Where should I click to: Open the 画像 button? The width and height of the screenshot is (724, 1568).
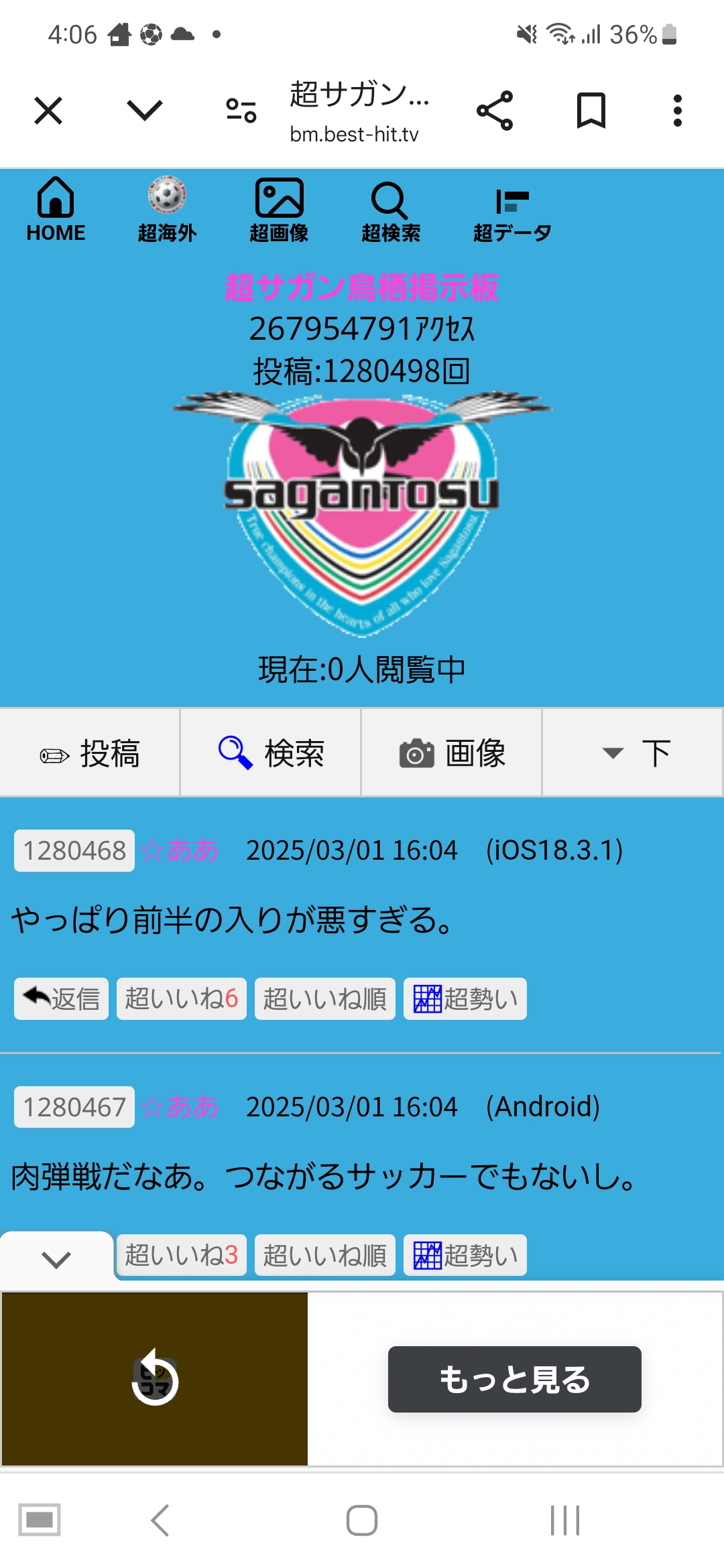pos(452,753)
